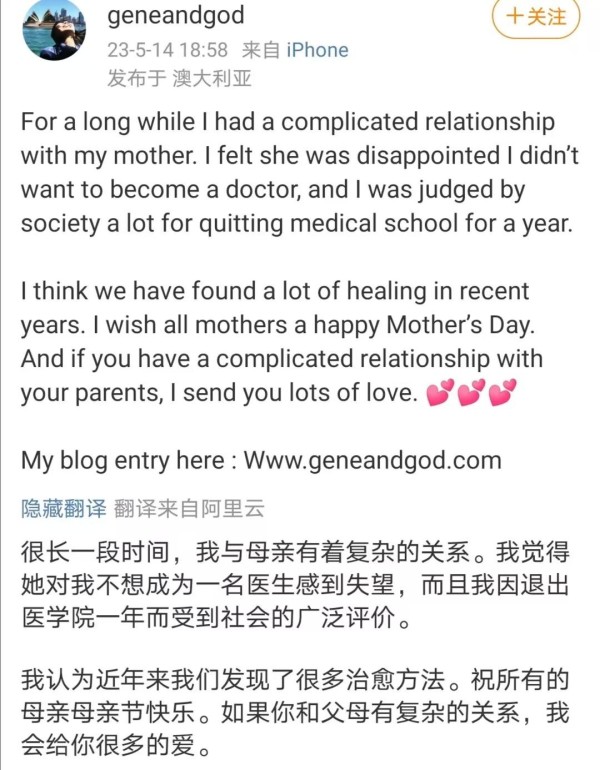The image size is (600, 770).
Task: Tap the iPhone source link
Action: point(317,49)
